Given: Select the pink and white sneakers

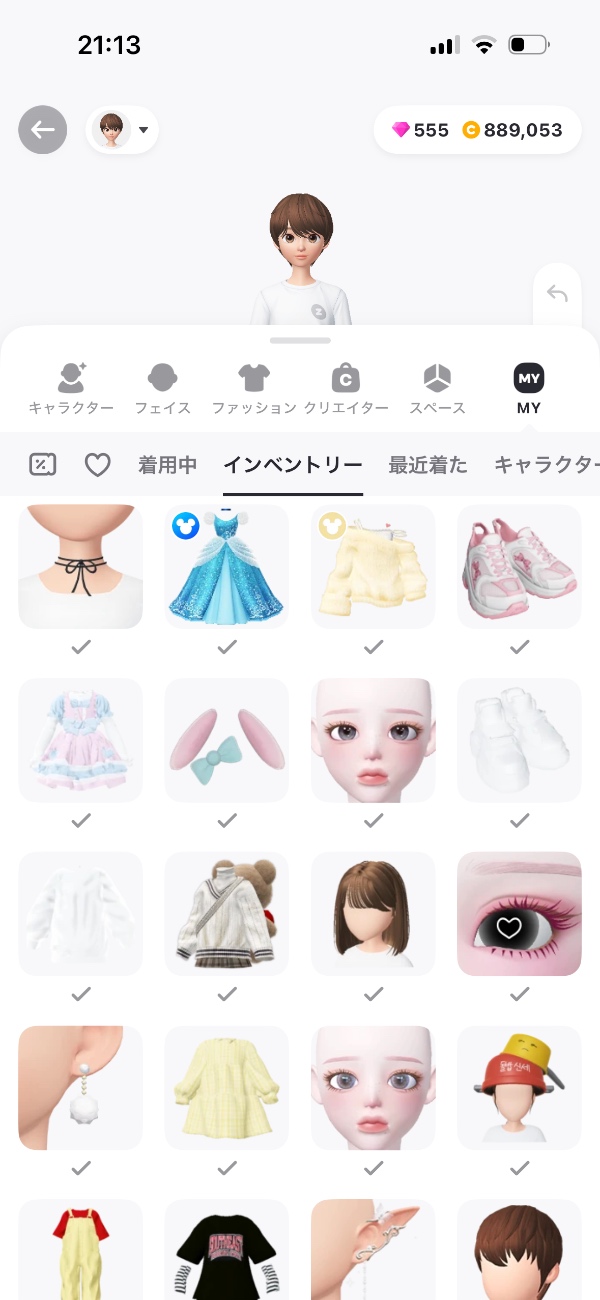Looking at the screenshot, I should 519,567.
